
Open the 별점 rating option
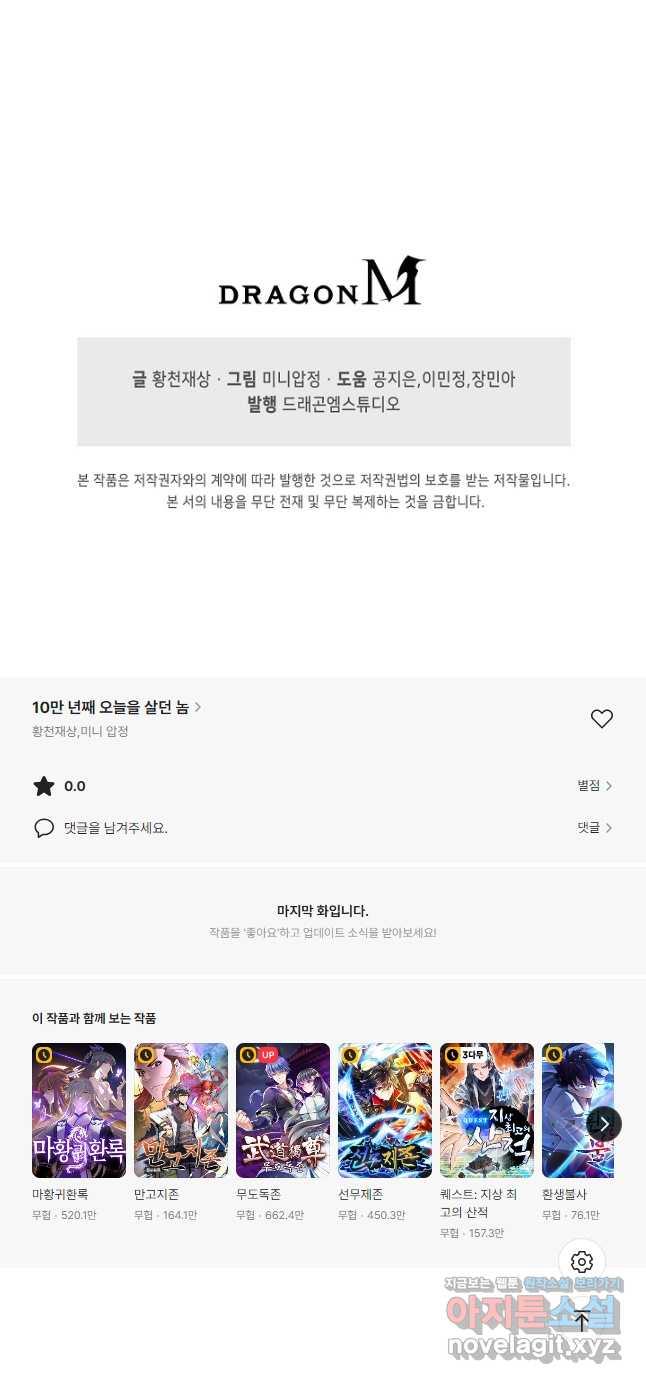click(594, 786)
